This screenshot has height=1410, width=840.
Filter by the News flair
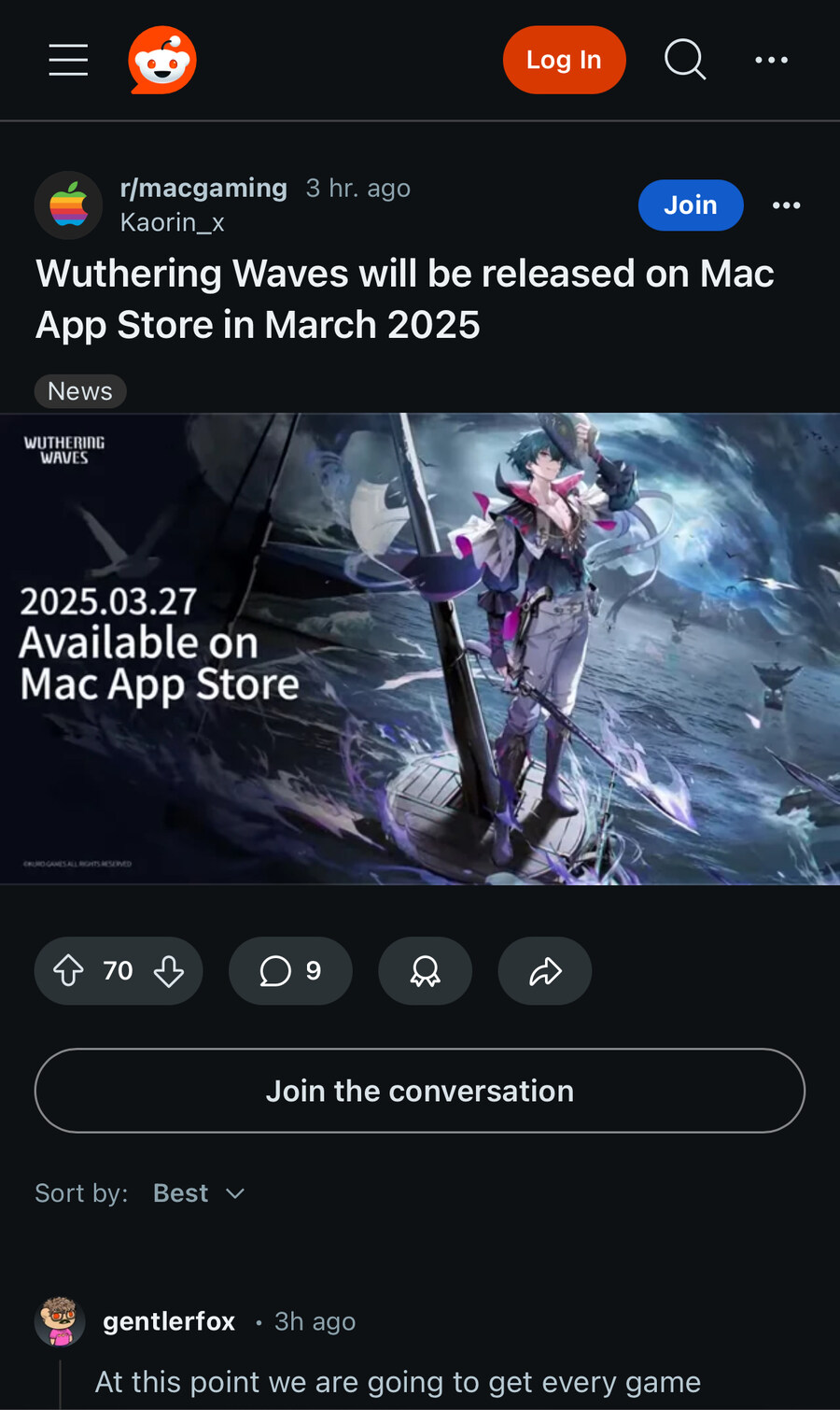tap(80, 390)
